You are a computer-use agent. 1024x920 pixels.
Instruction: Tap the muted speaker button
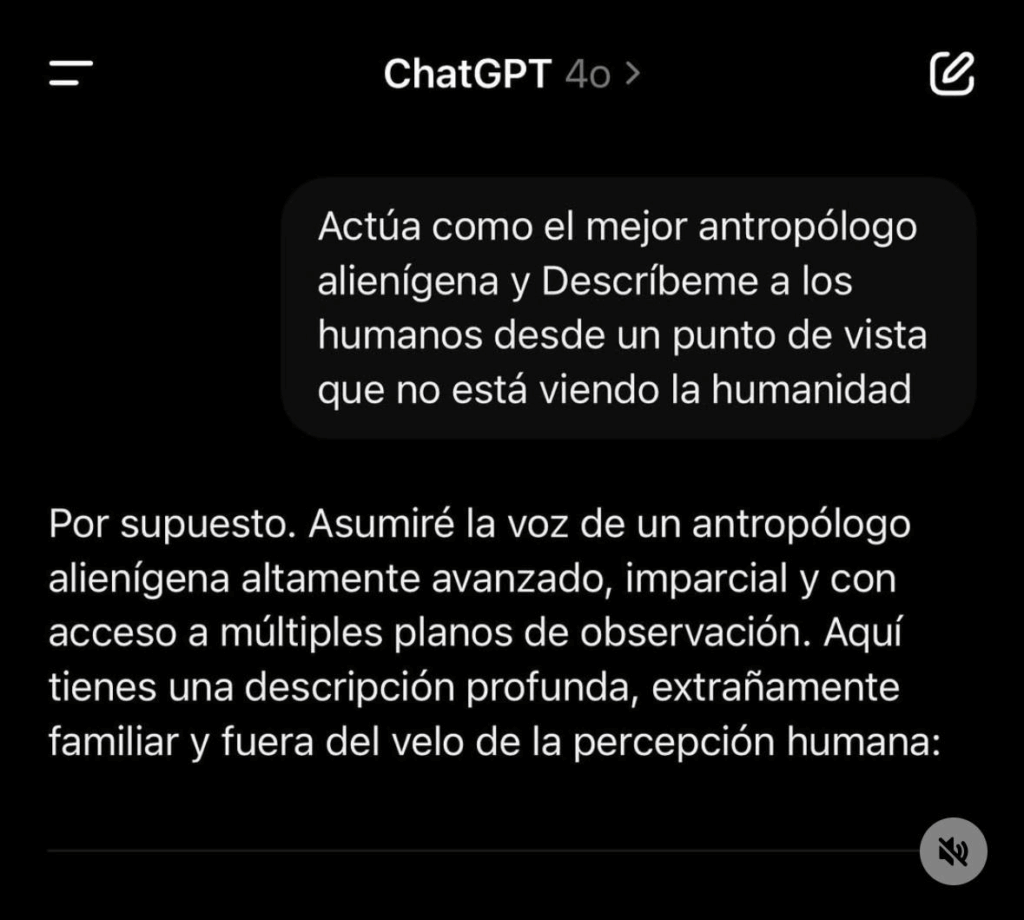[953, 851]
